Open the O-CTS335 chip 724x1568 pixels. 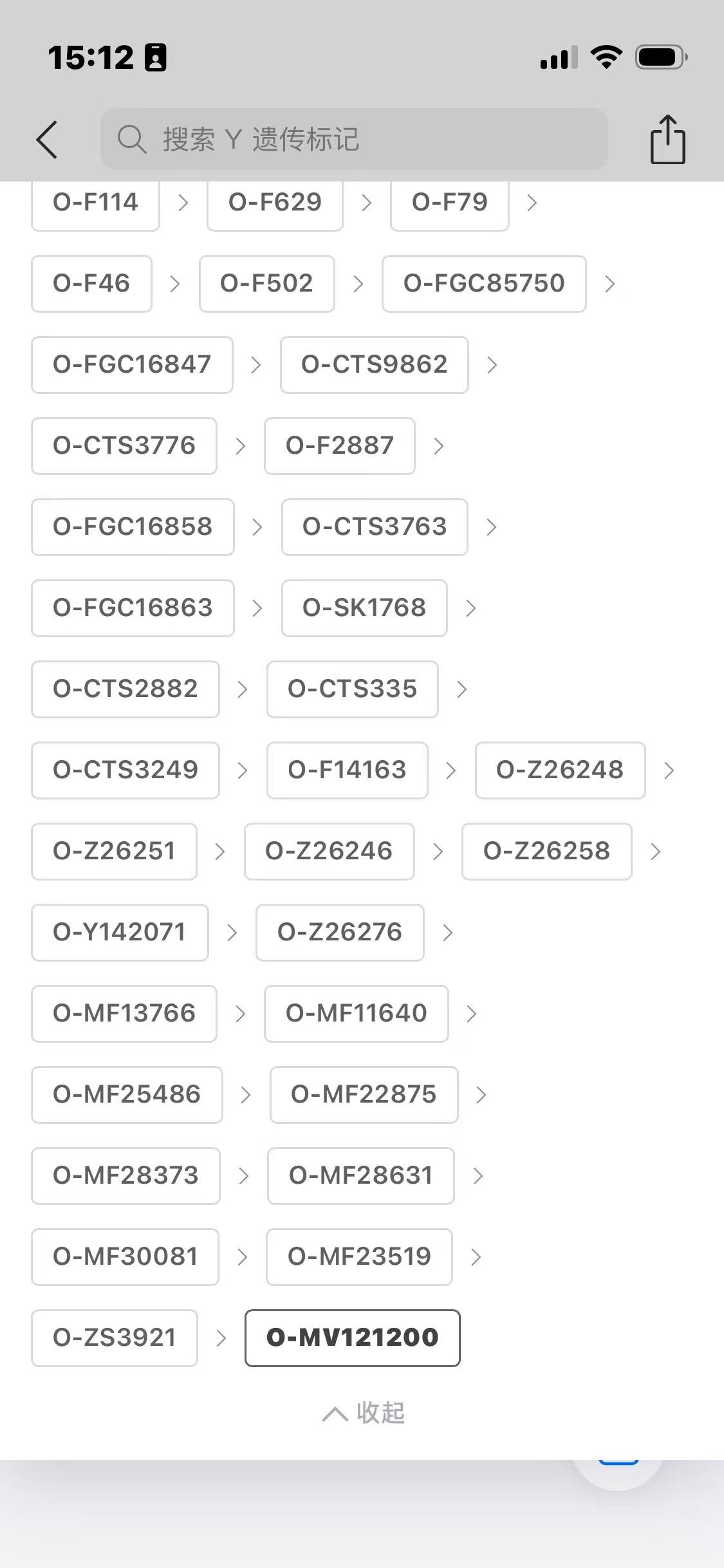click(352, 689)
